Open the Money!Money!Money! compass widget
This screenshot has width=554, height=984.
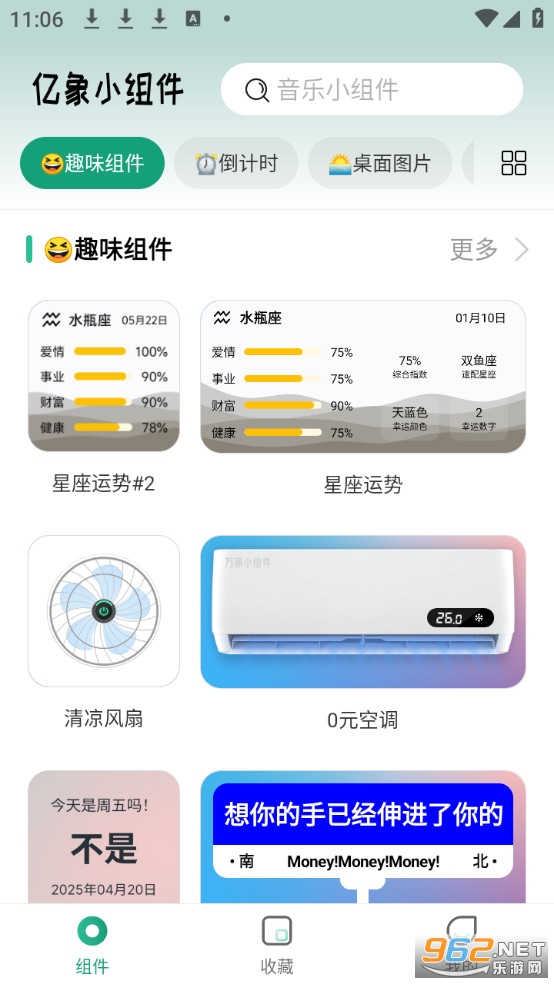coord(363,837)
